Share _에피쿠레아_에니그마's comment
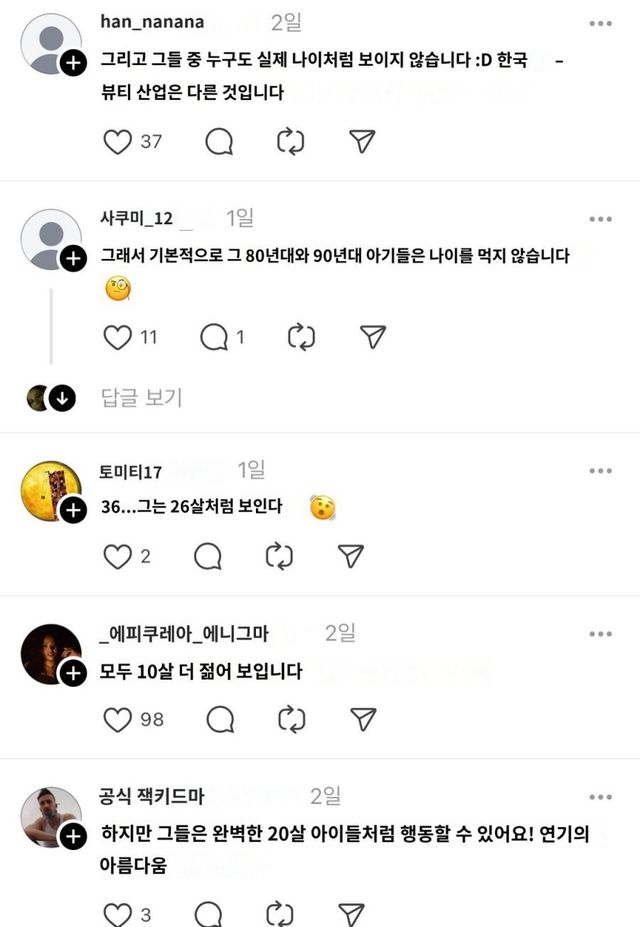The width and height of the screenshot is (640, 927). 362,718
